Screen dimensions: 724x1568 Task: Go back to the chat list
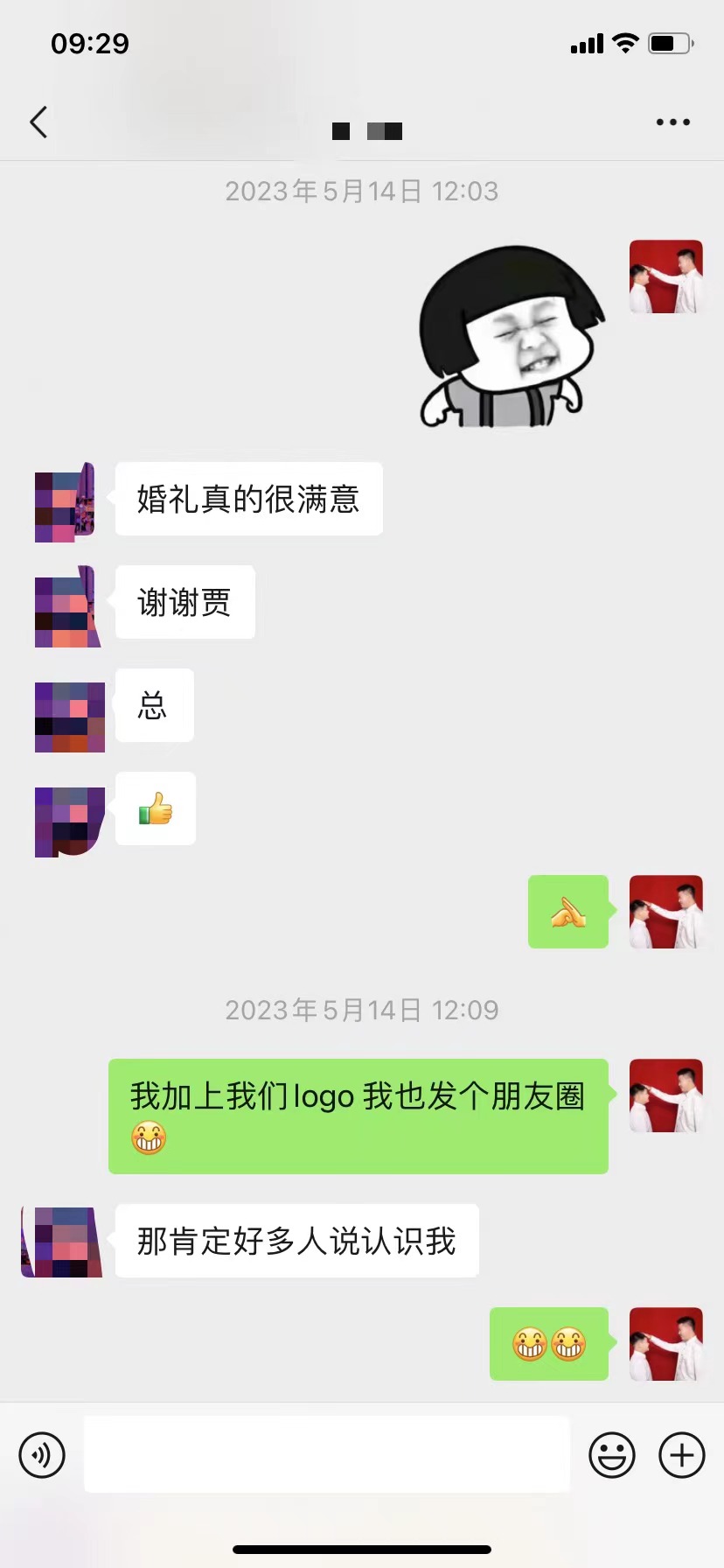pos(38,122)
